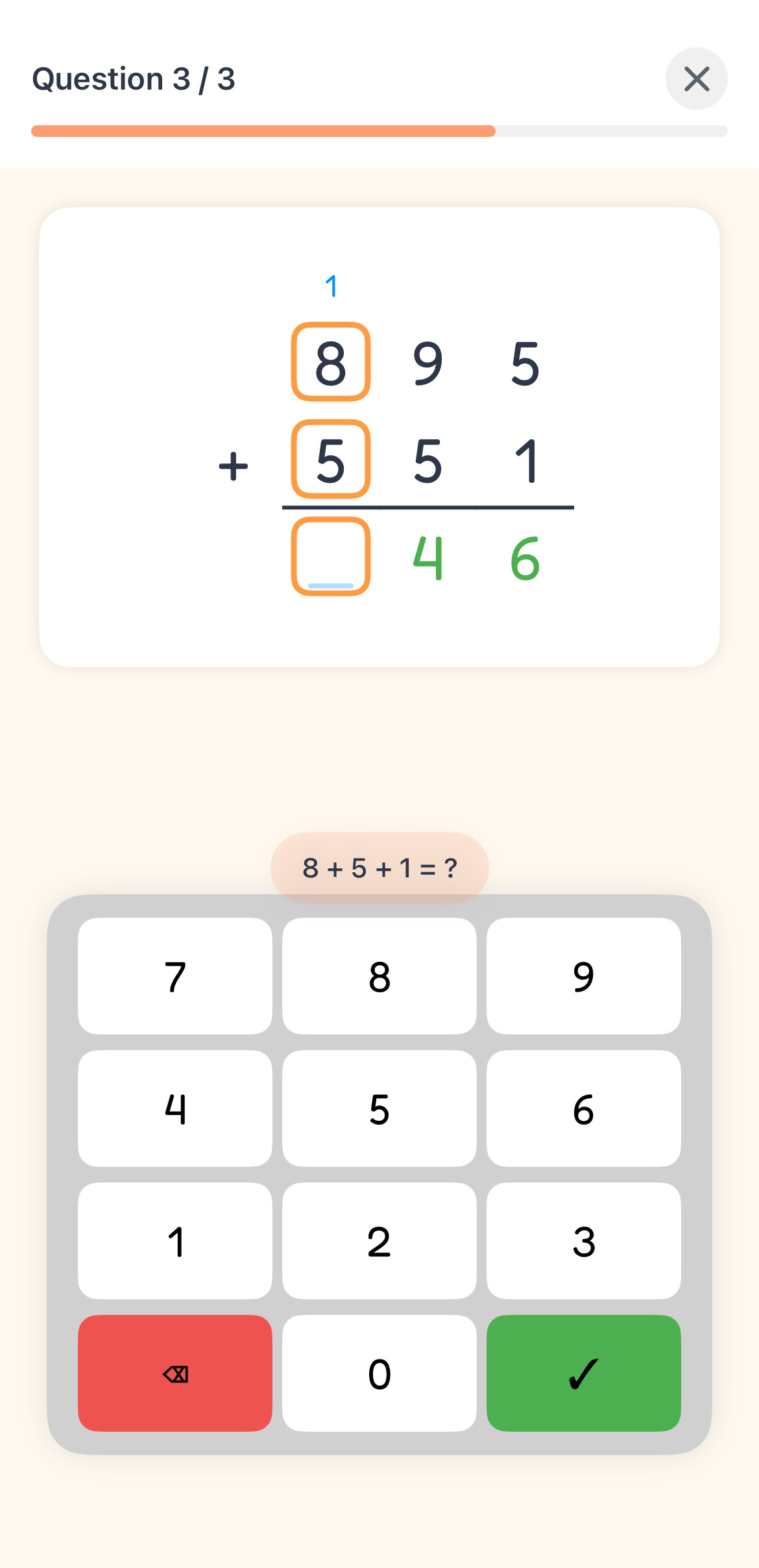Enter digit 1 on the keypad
759x1568 pixels.
(175, 1241)
